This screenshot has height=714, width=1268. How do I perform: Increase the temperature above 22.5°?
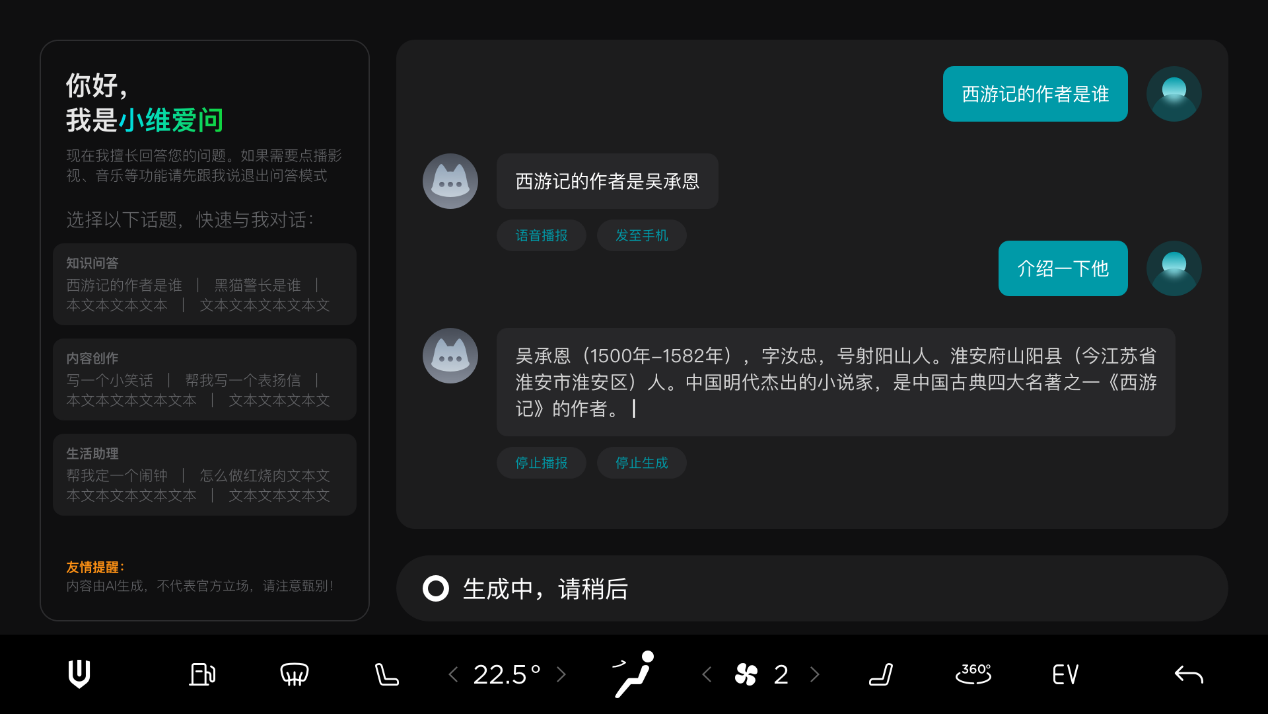point(561,675)
